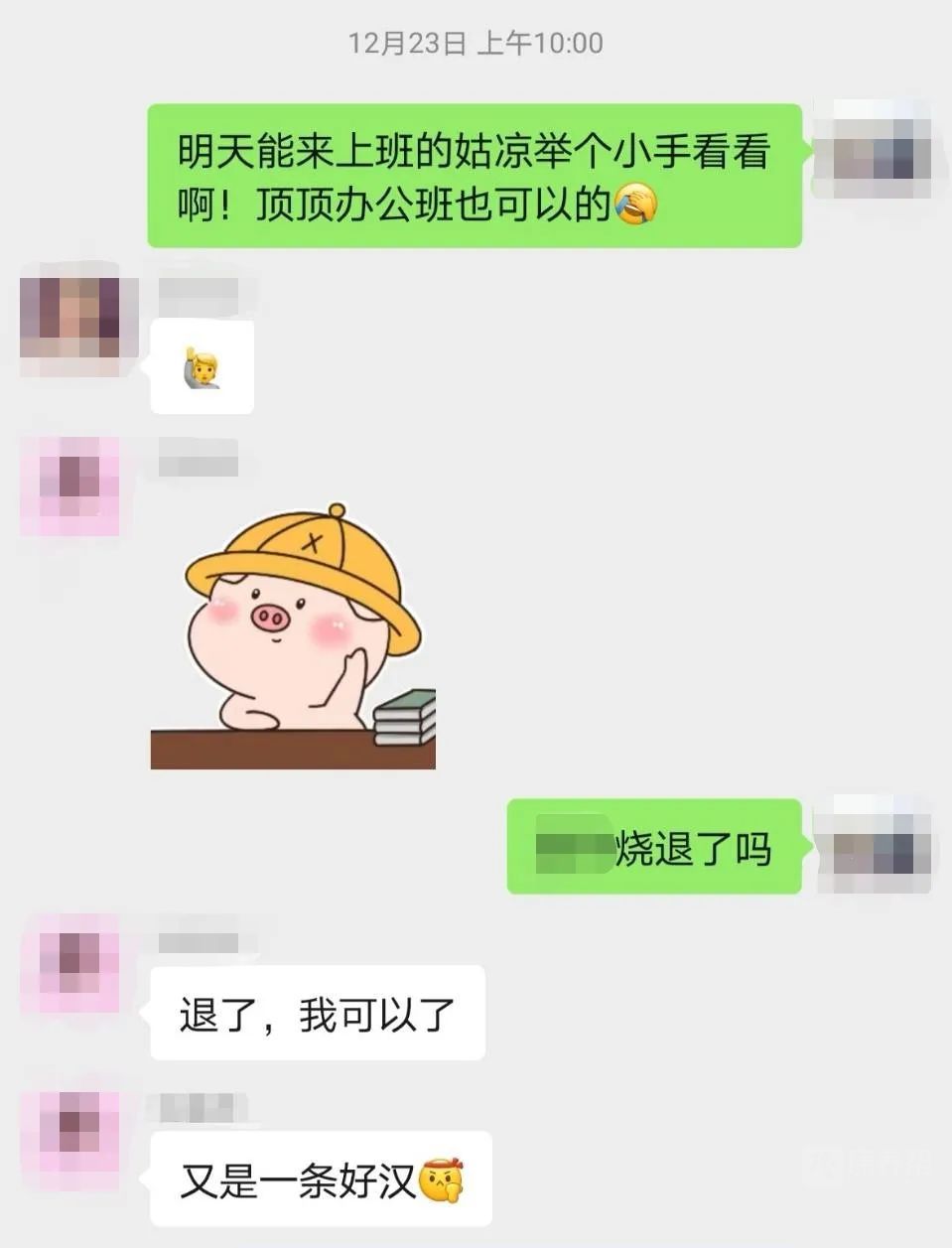The width and height of the screenshot is (952, 1248).
Task: Open the pig sticker with yellow hat
Action: 294,637
